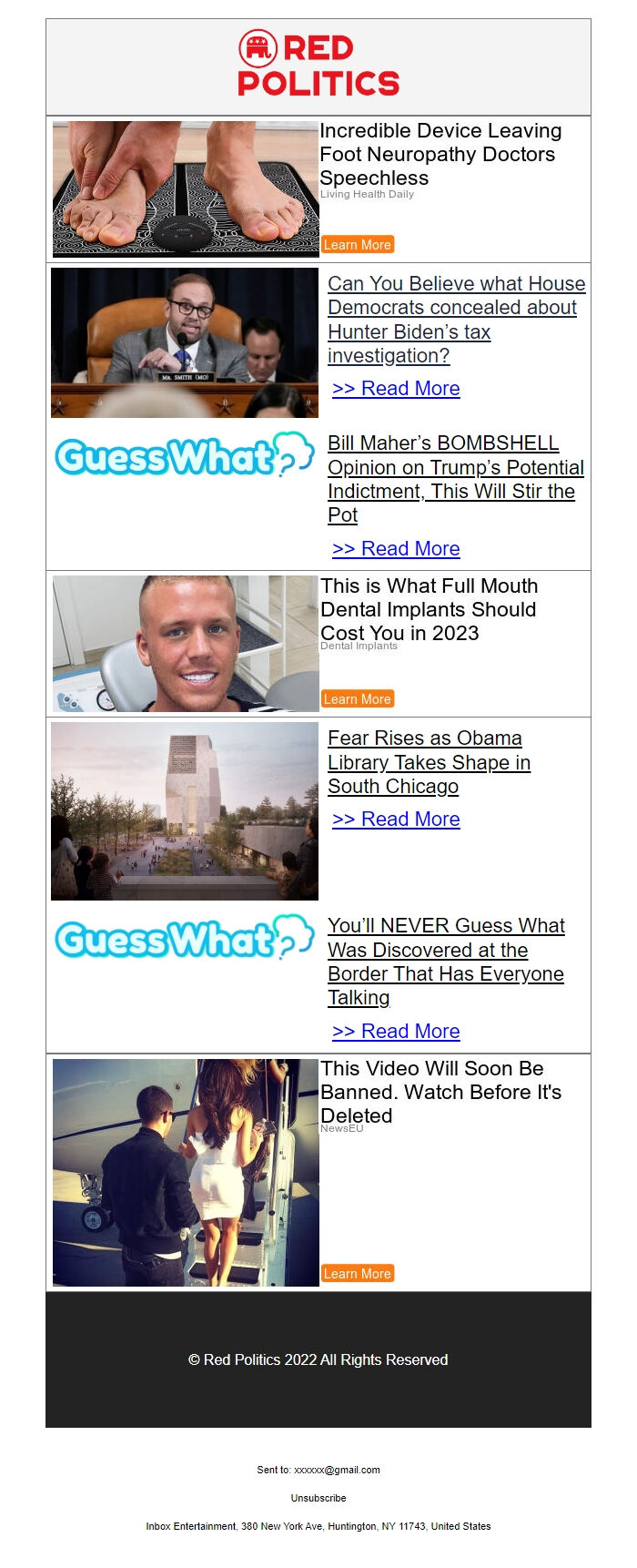Tap Read More under border discovery story
Screen dimensions: 637x1568
pos(396,1032)
